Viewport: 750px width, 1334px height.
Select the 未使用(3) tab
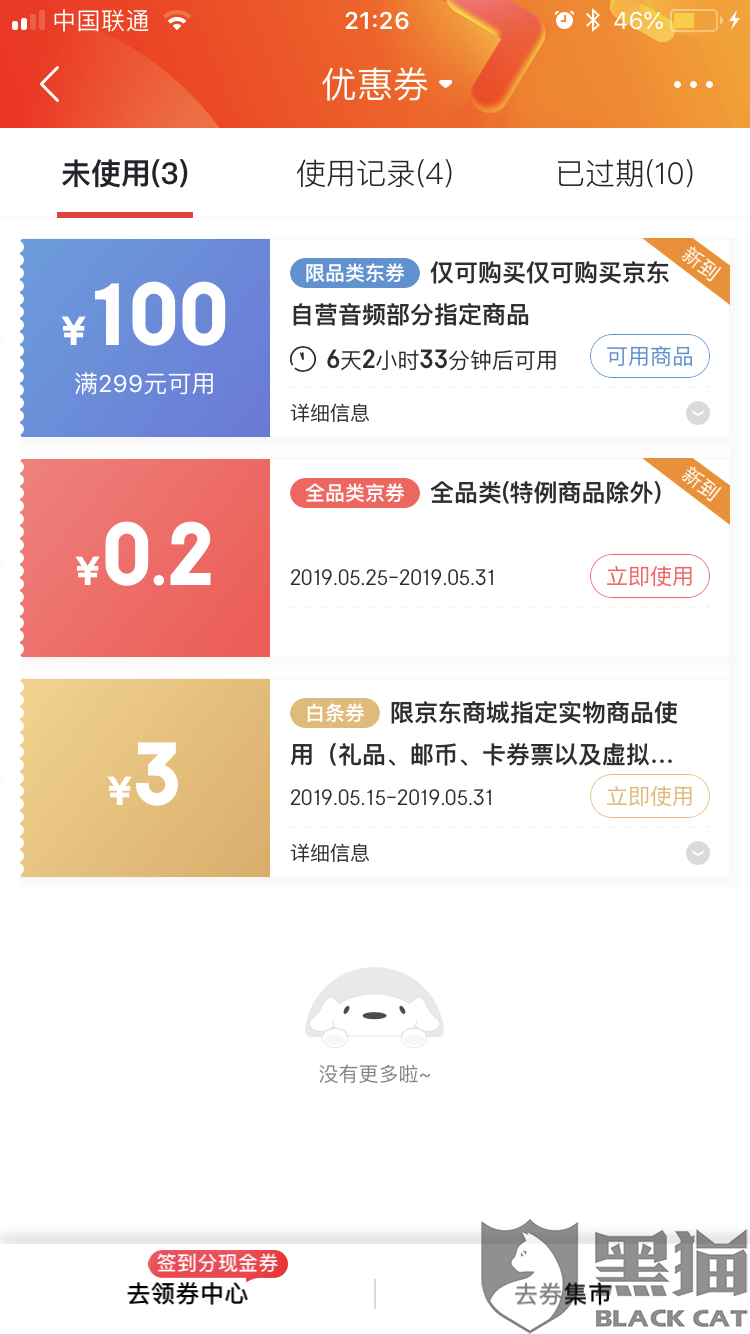[x=125, y=174]
